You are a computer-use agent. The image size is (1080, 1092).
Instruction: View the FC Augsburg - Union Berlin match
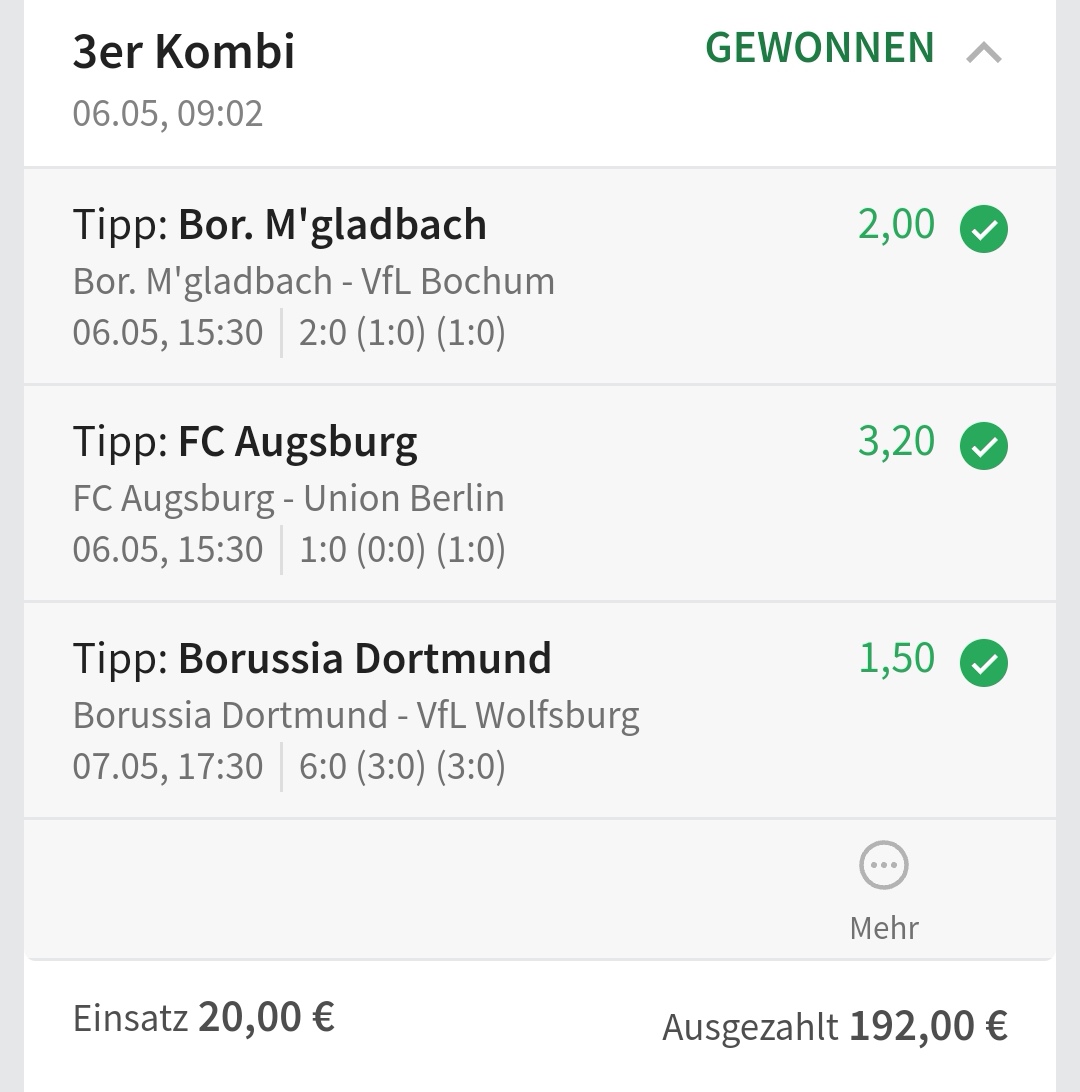[289, 498]
